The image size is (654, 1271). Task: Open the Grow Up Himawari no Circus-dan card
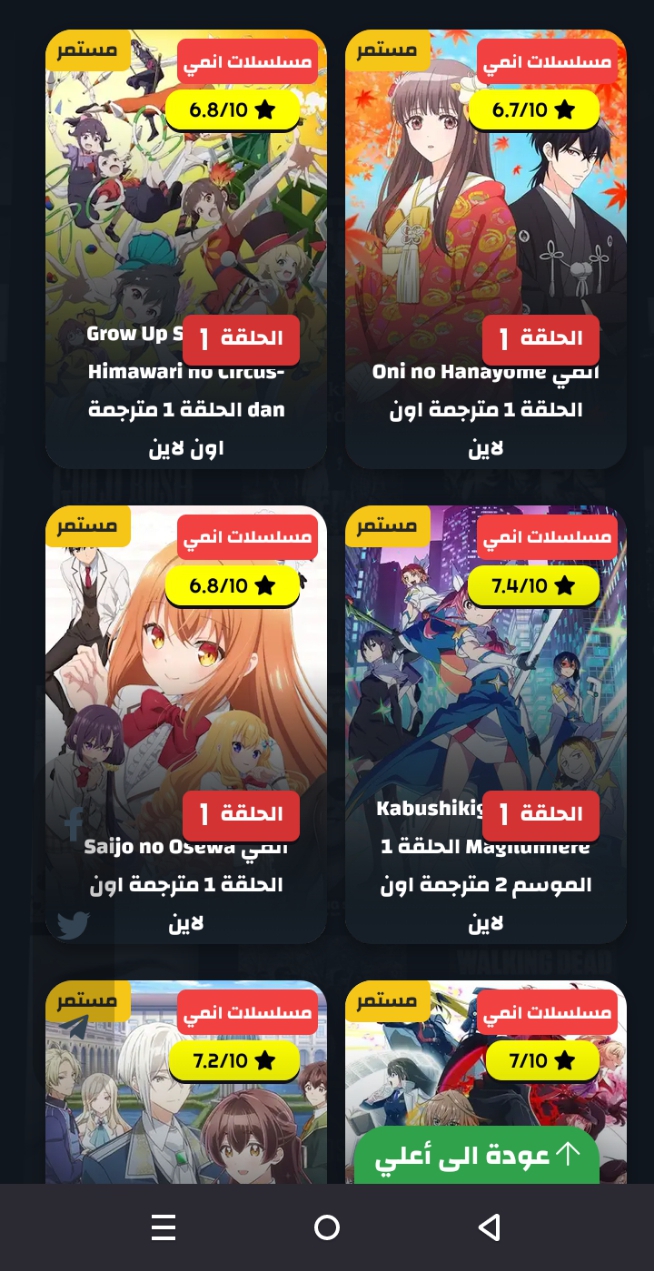pyautogui.click(x=186, y=249)
